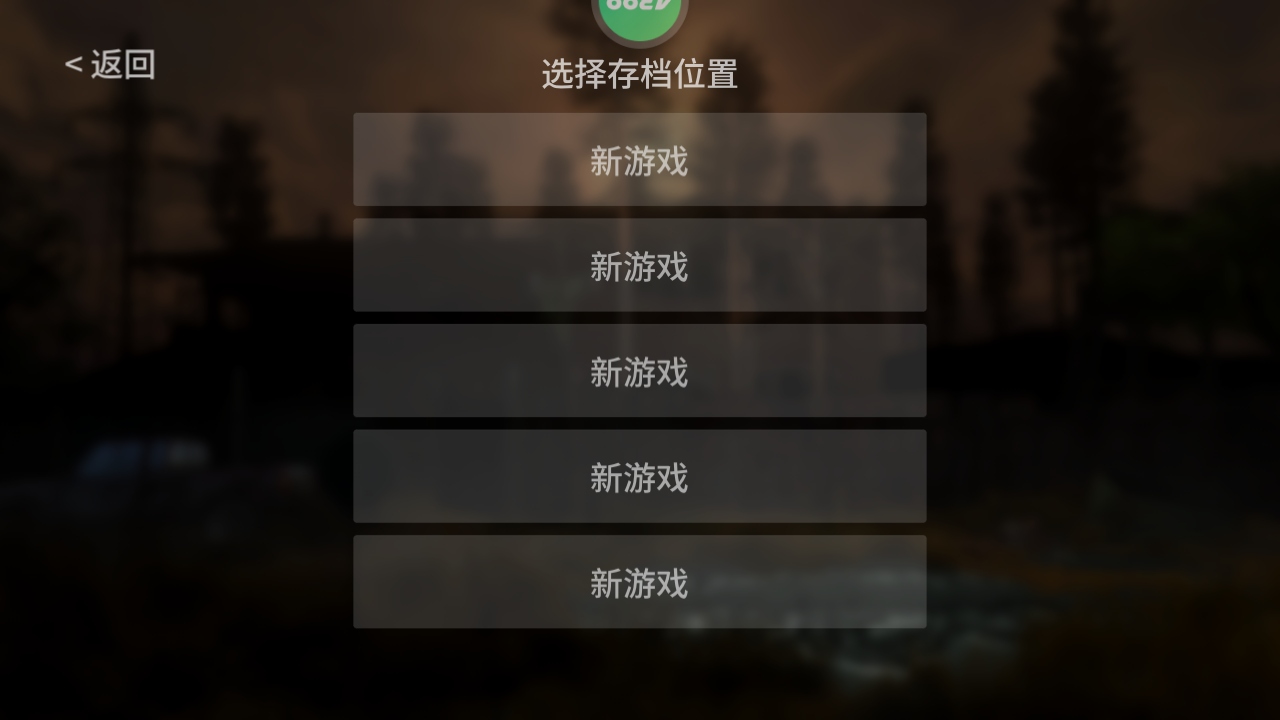Choose the third 新游戏 save slot
The width and height of the screenshot is (1280, 720).
pyautogui.click(x=639, y=371)
